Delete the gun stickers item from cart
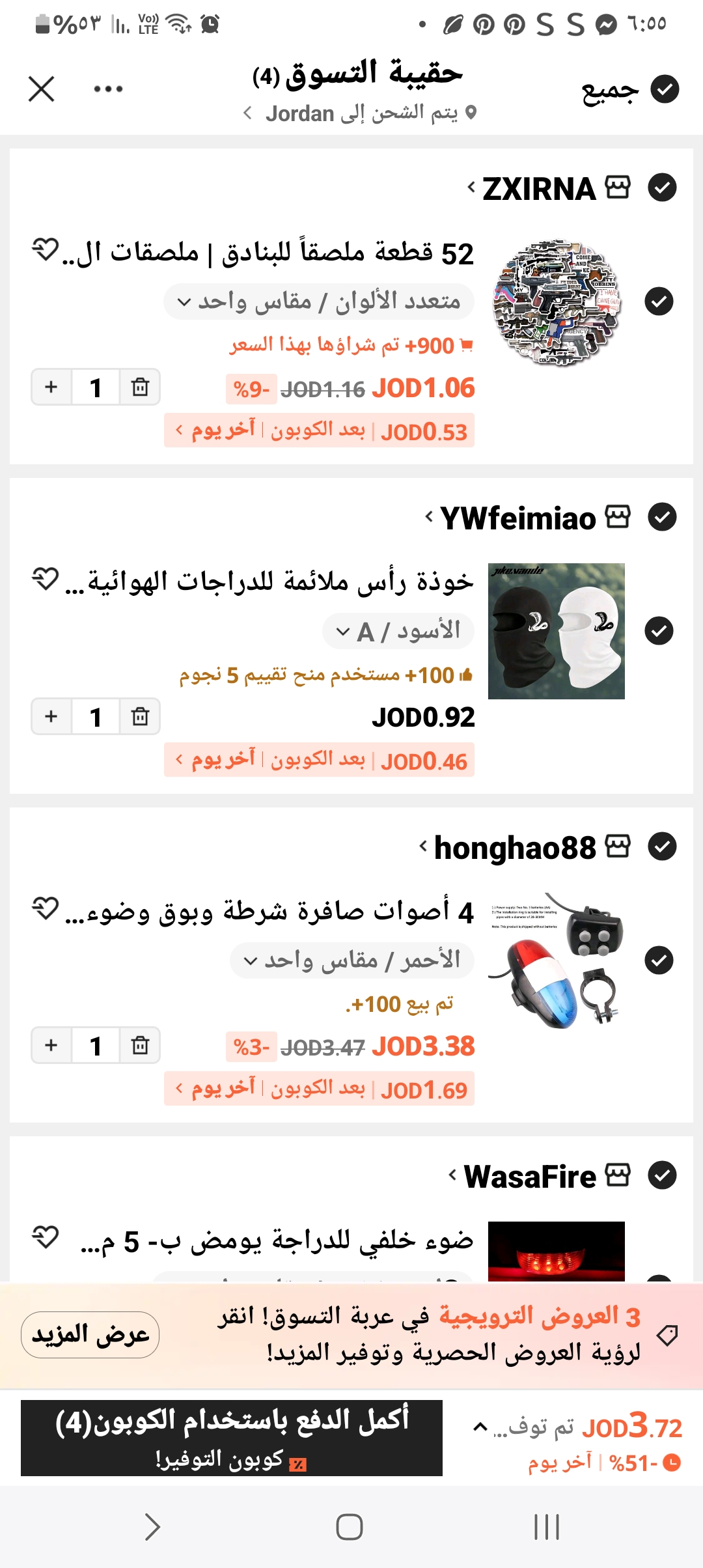Screen dimensions: 703x1568 [140, 387]
